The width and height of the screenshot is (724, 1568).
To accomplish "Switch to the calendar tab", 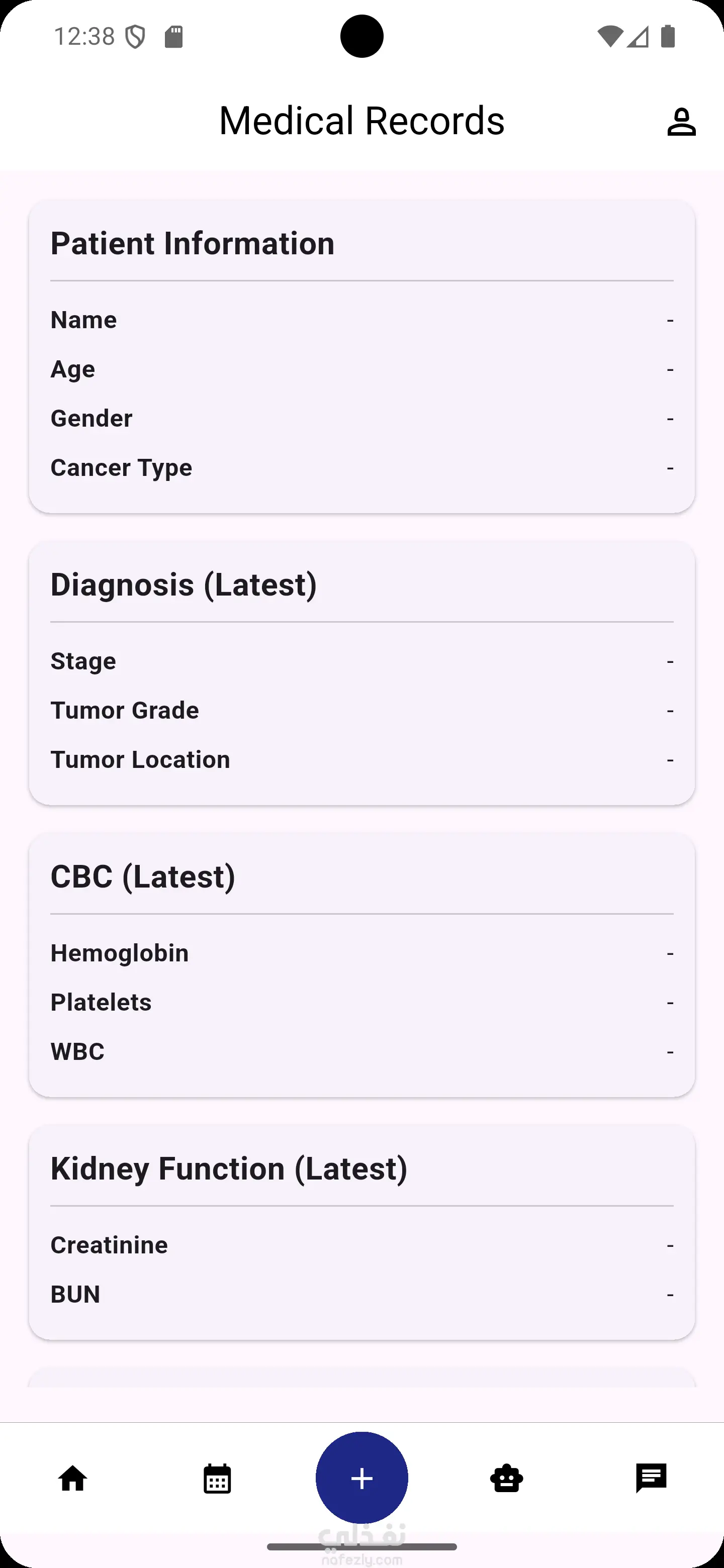I will [x=217, y=1479].
